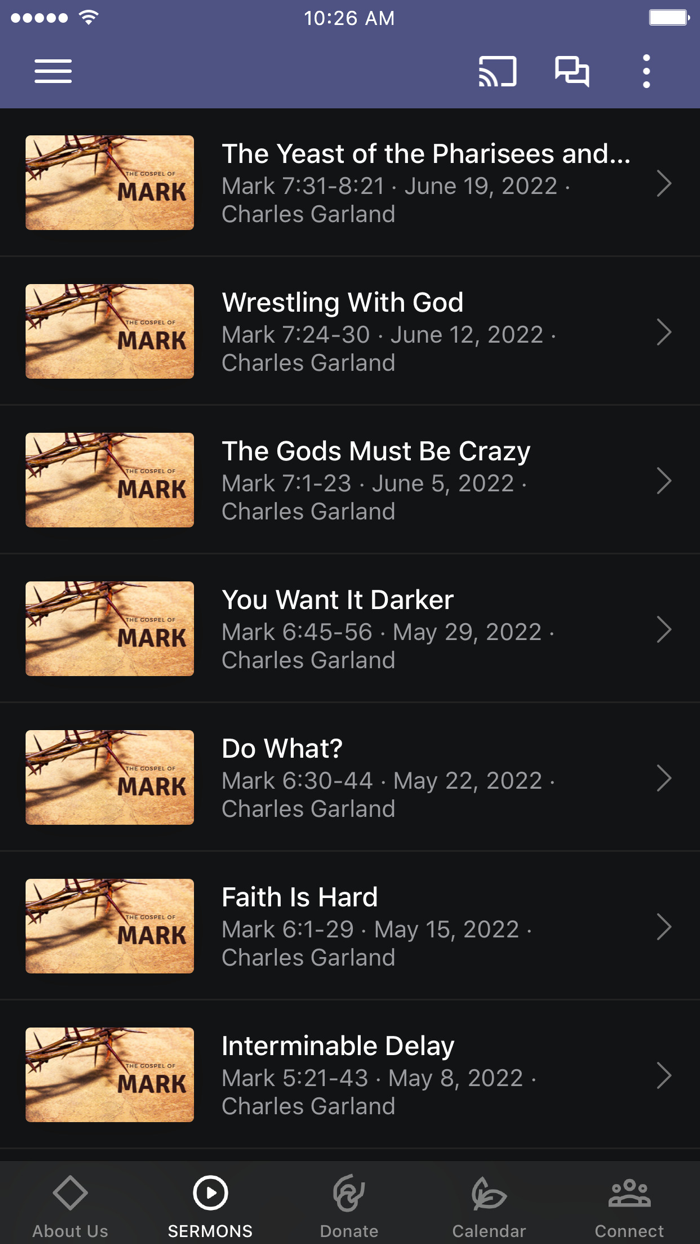Switch to the About Us tab
This screenshot has height=1244, width=700.
pyautogui.click(x=70, y=1204)
